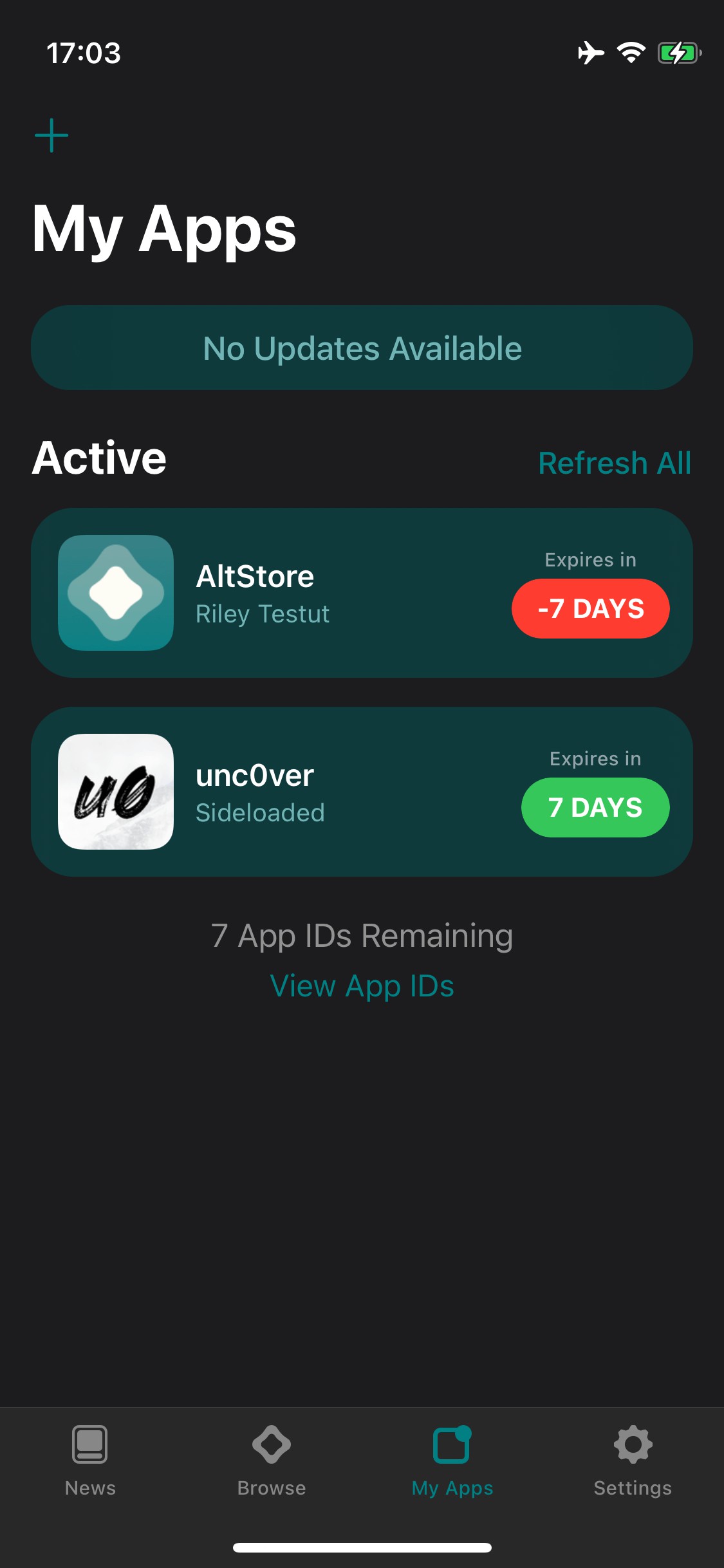Tap the -7 DAYS expiry button
The width and height of the screenshot is (724, 1568).
point(590,608)
